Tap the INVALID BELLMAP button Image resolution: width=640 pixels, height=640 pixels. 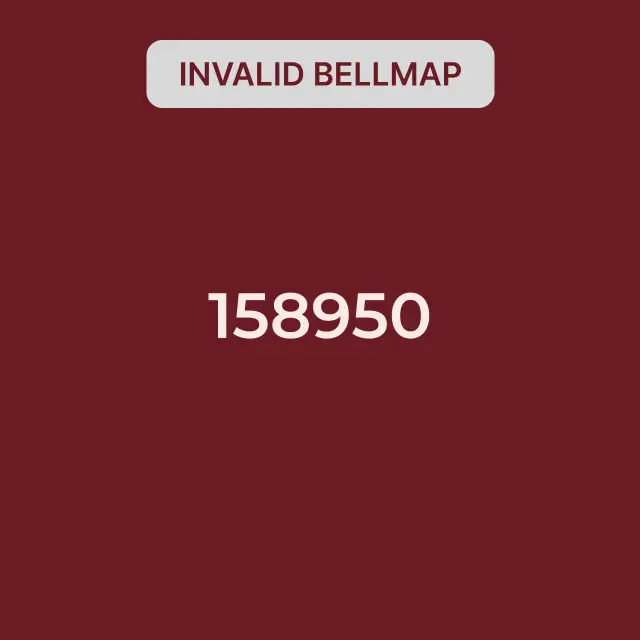coord(320,74)
